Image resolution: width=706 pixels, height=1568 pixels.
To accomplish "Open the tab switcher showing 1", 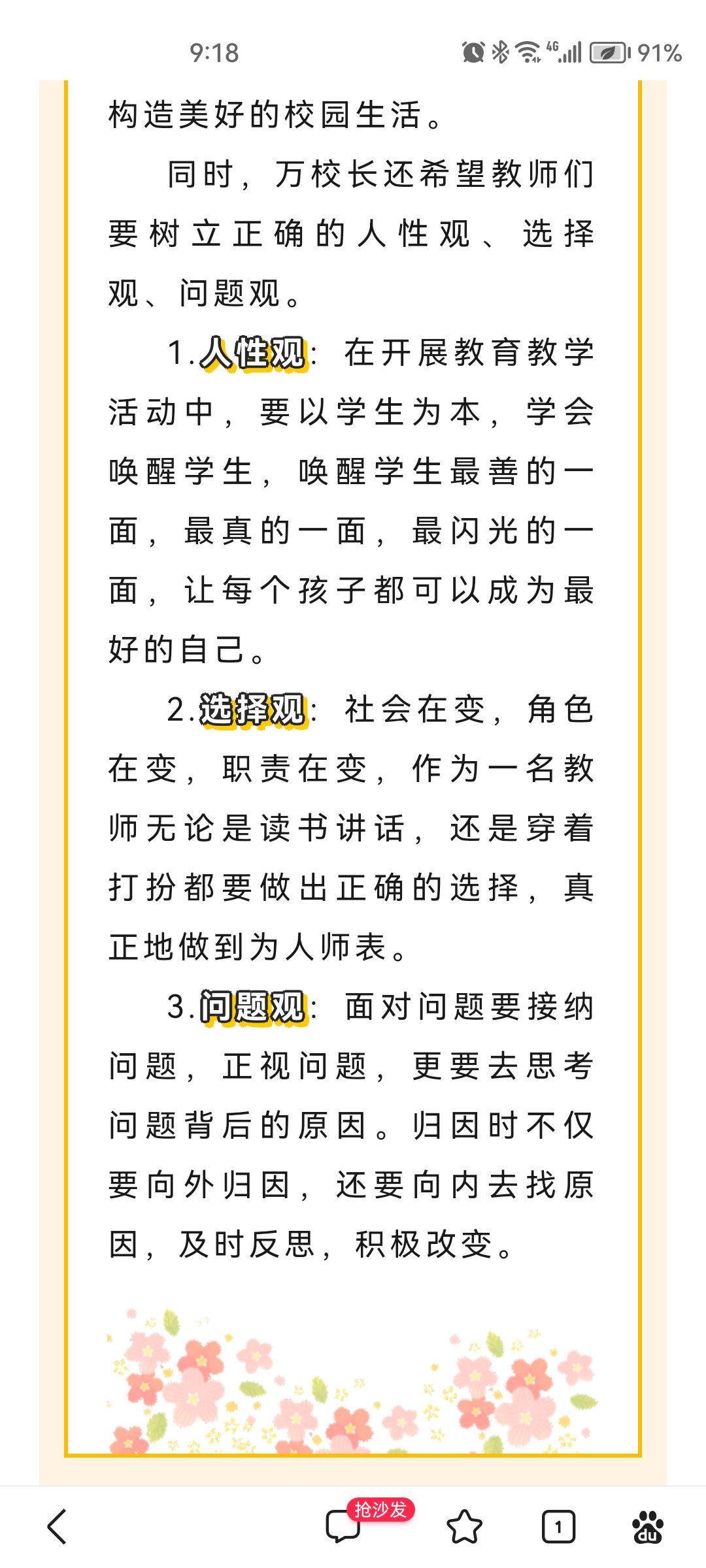I will coord(558,1527).
